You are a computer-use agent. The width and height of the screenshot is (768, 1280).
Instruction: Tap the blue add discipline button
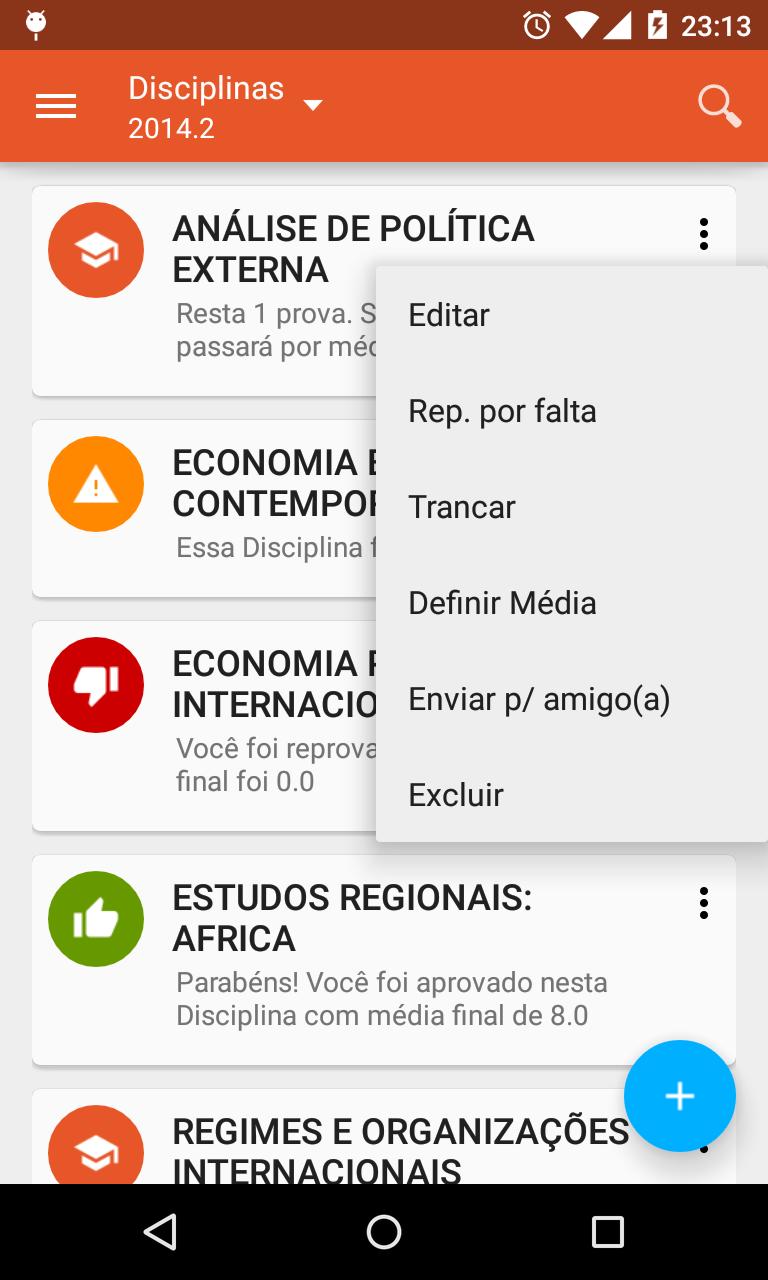tap(679, 1096)
